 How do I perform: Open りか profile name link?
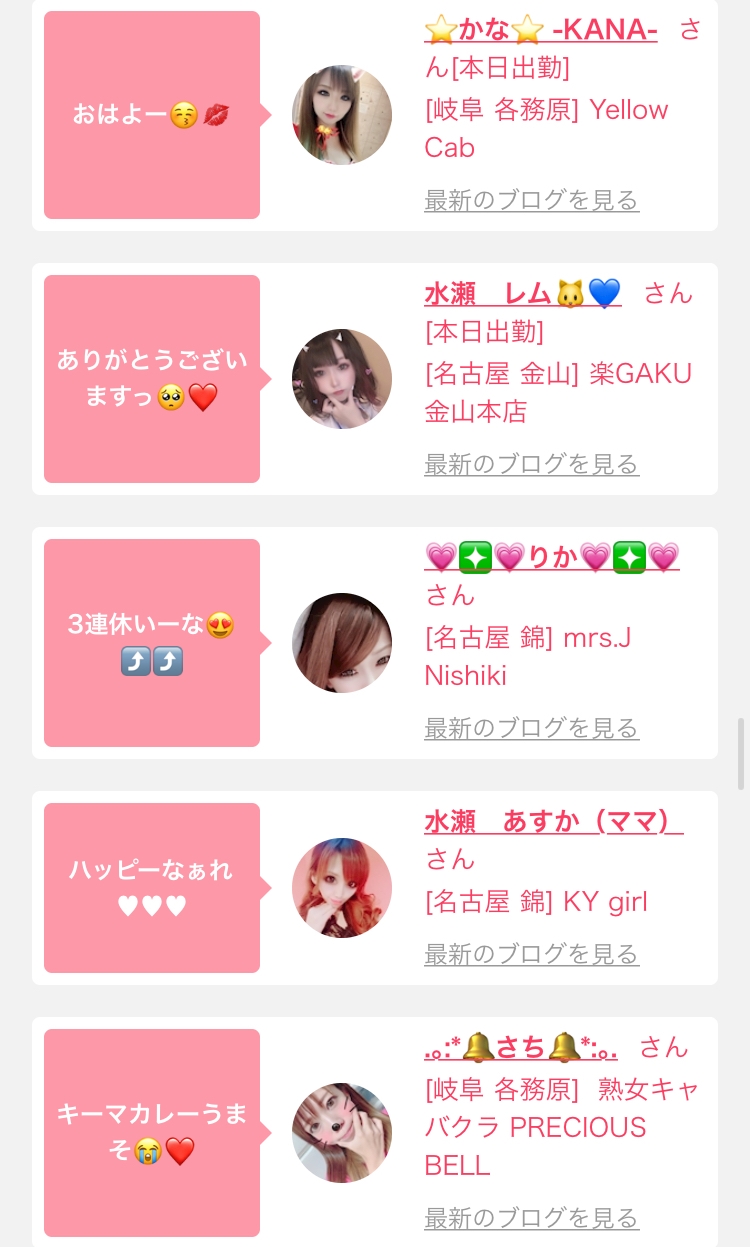(552, 557)
